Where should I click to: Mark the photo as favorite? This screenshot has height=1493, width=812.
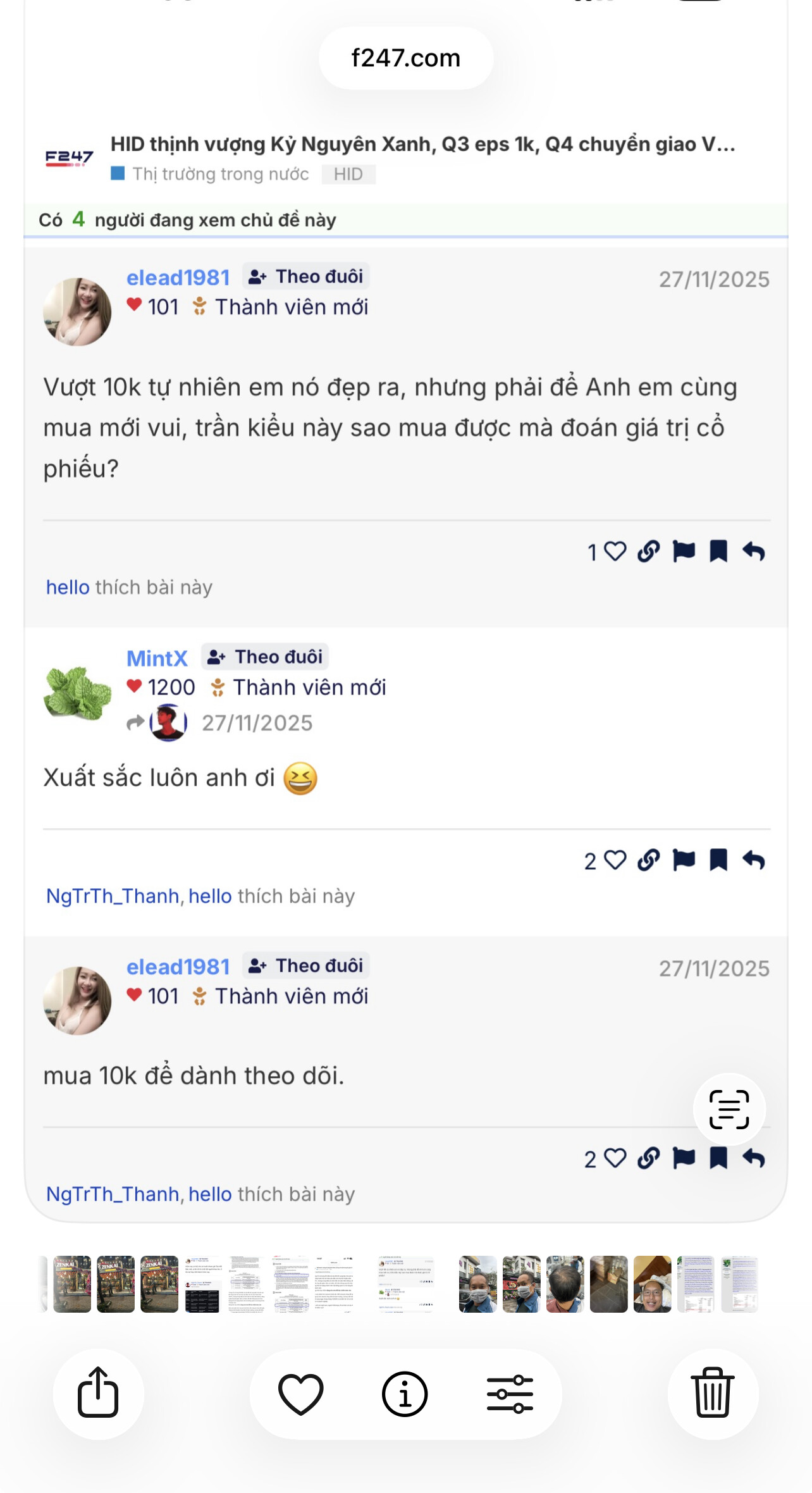pos(300,1394)
